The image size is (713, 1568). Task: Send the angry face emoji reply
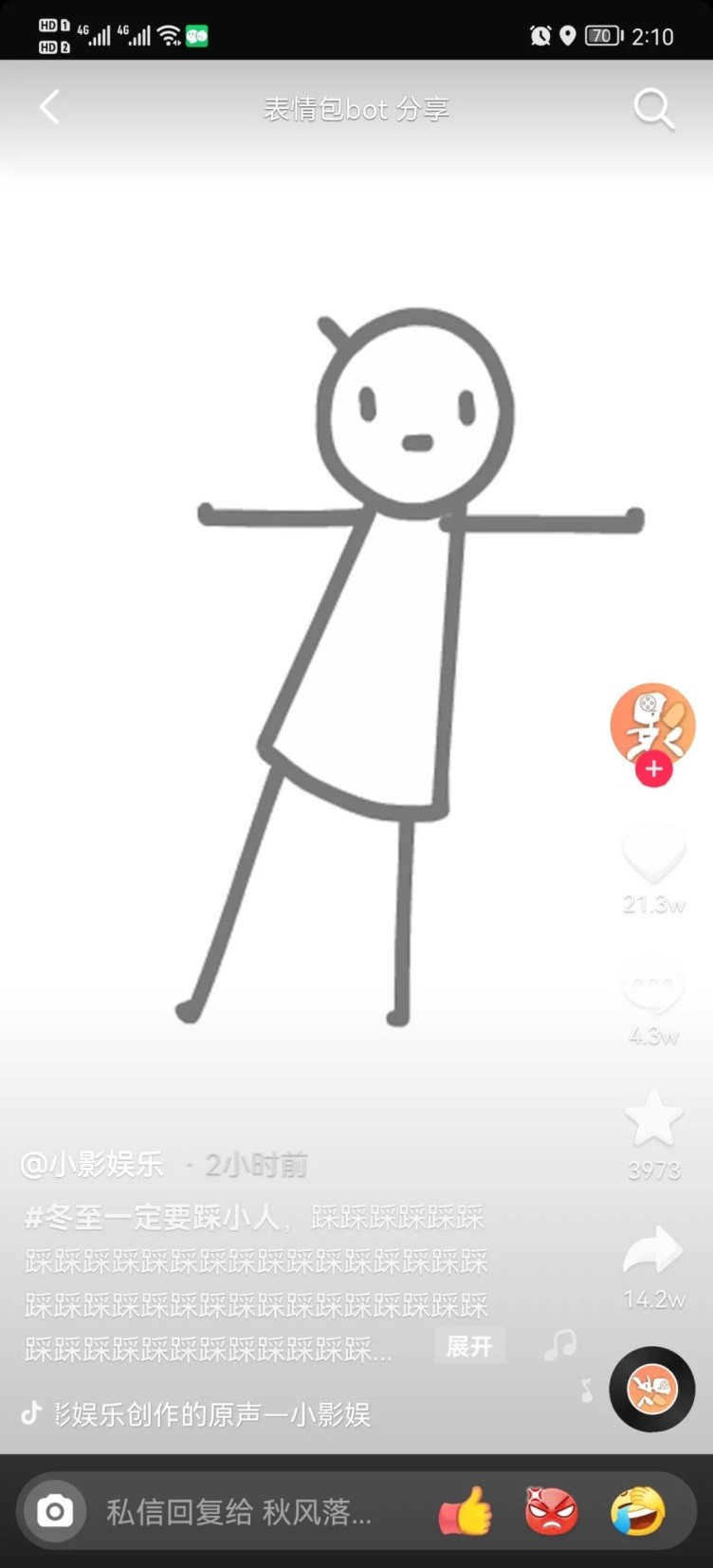(552, 1511)
